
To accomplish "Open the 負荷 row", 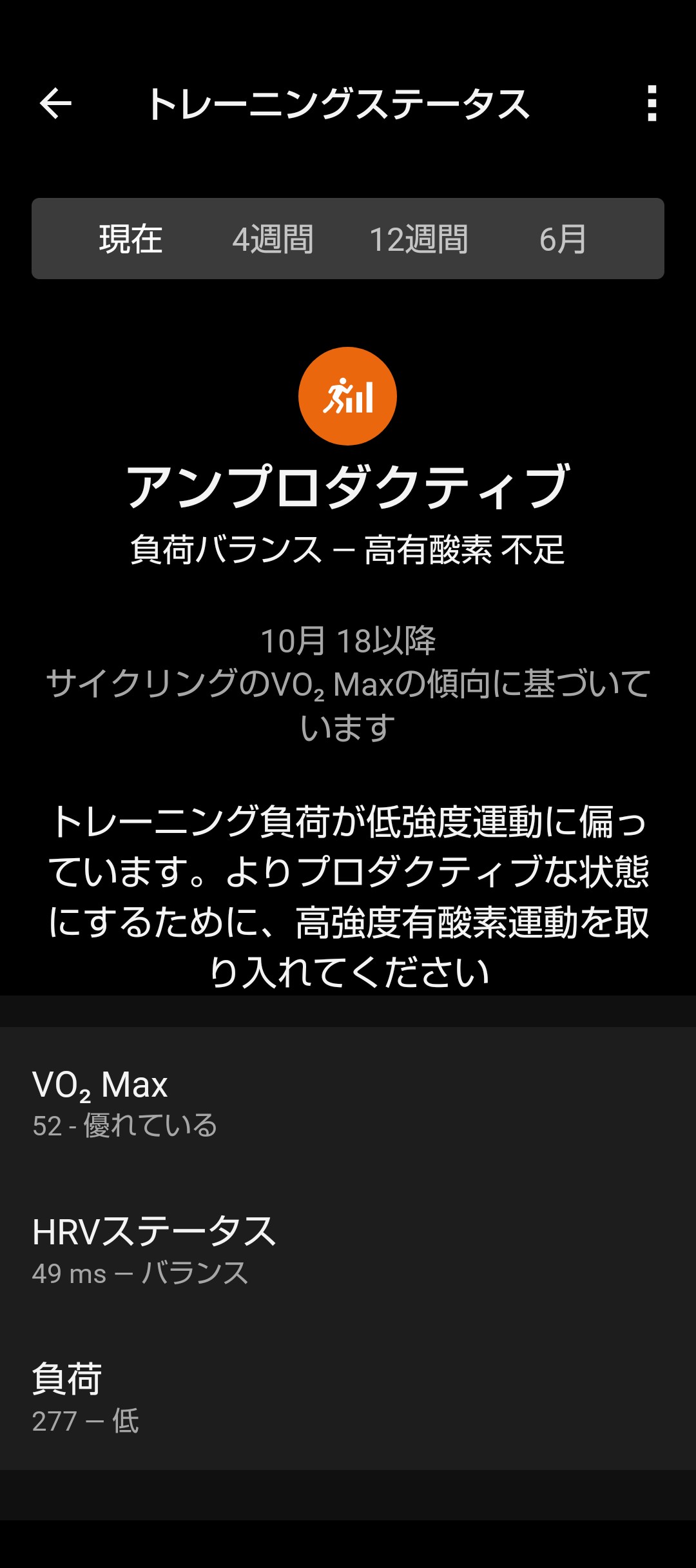I will point(348,1396).
